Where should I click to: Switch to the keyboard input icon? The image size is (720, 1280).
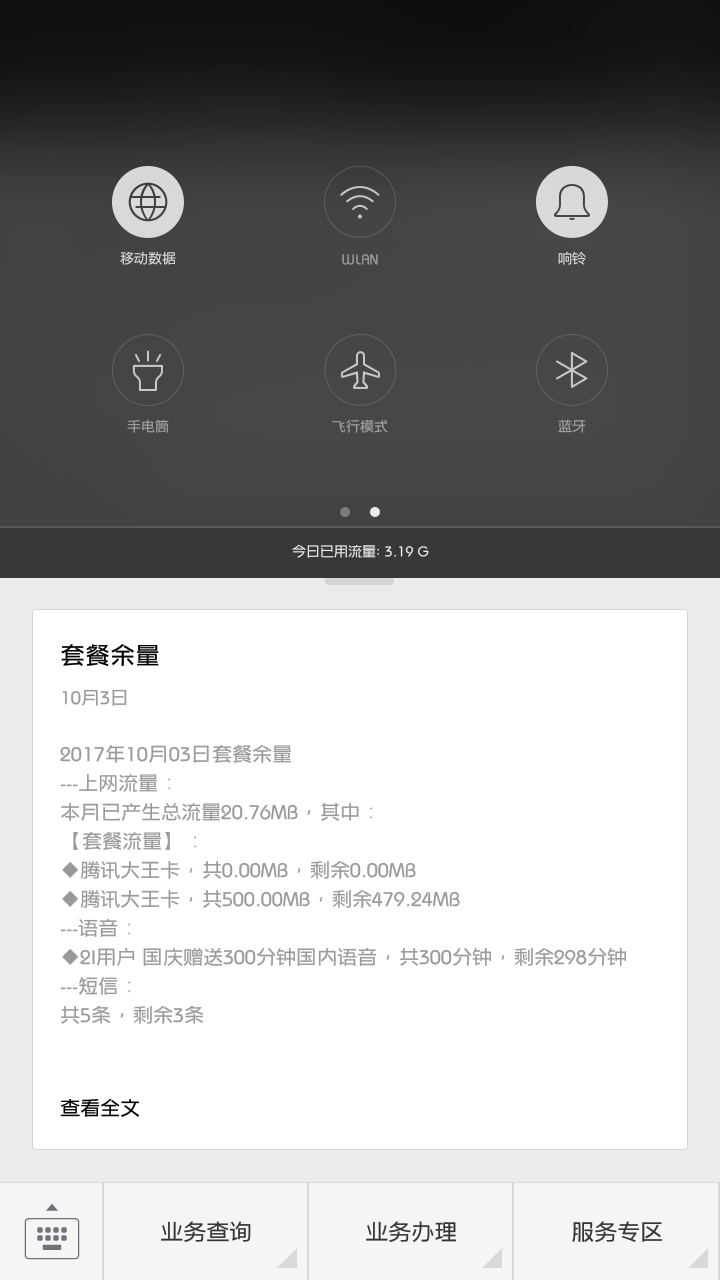[x=52, y=1232]
